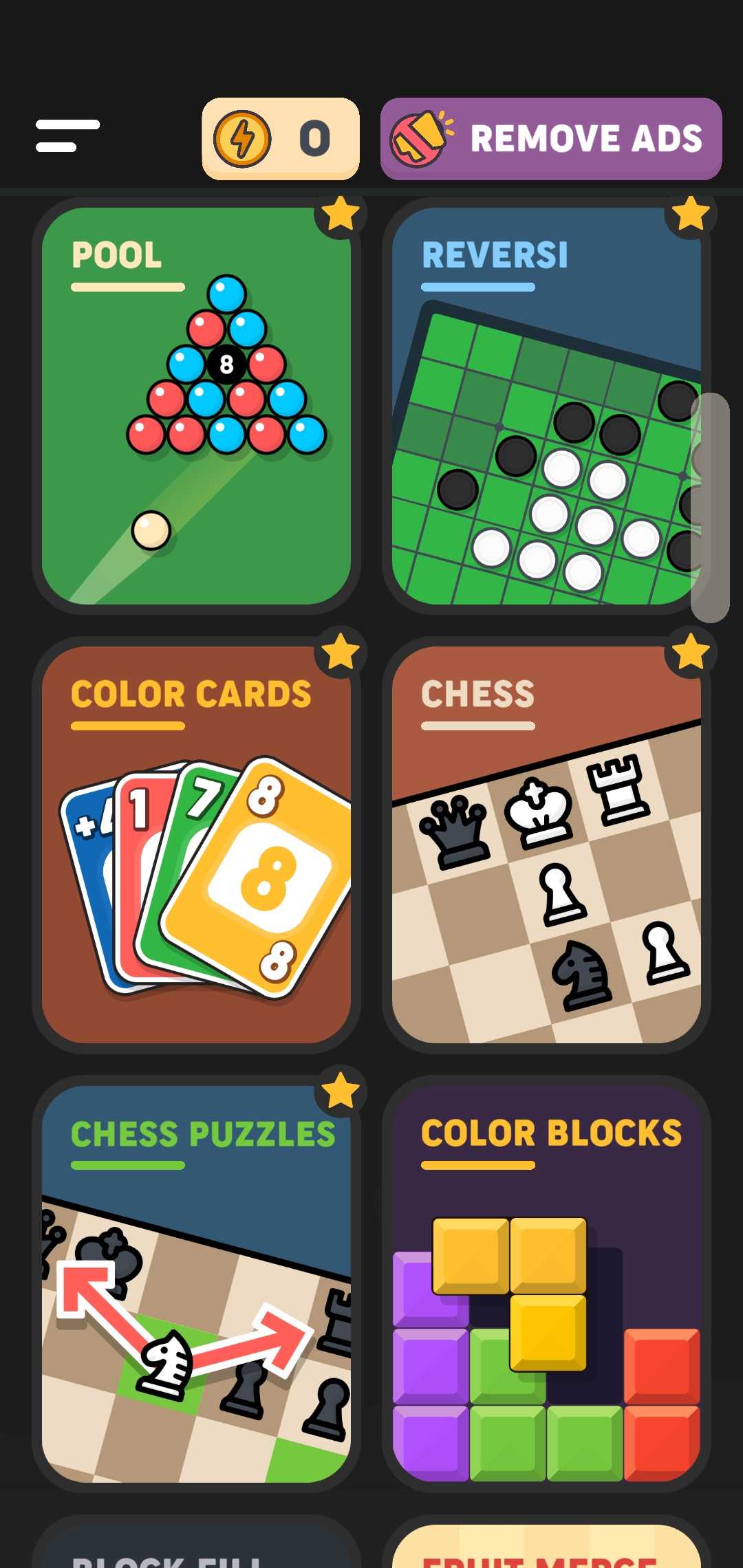Viewport: 743px width, 1568px height.
Task: Open the Block Fill game tile
Action: click(x=196, y=1547)
